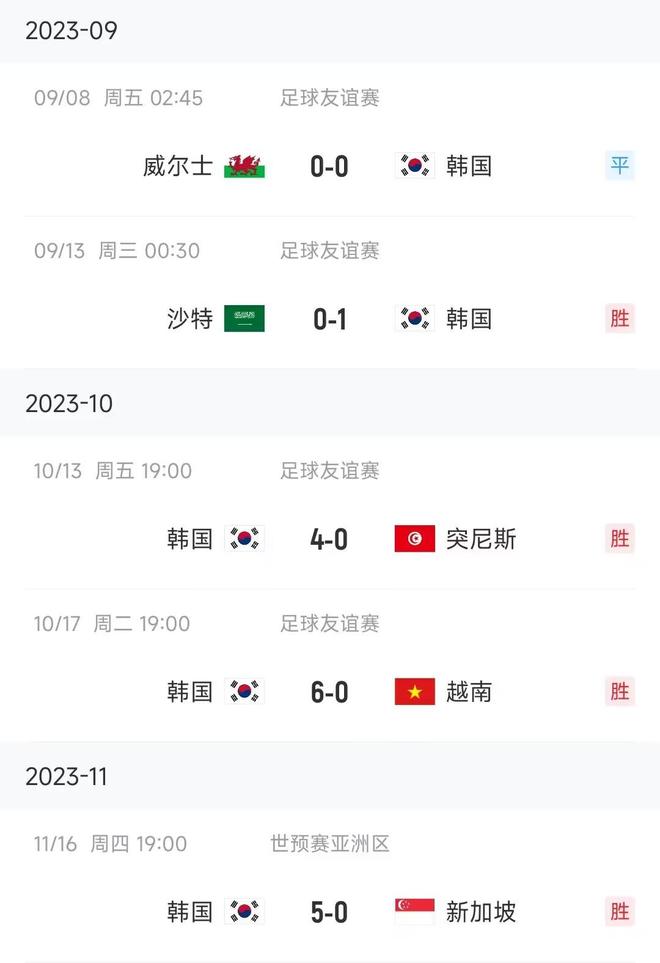Screen dimensions: 660x963
Task: Show the Korea vs Singapore 5-0 qualifier
Action: point(329,912)
